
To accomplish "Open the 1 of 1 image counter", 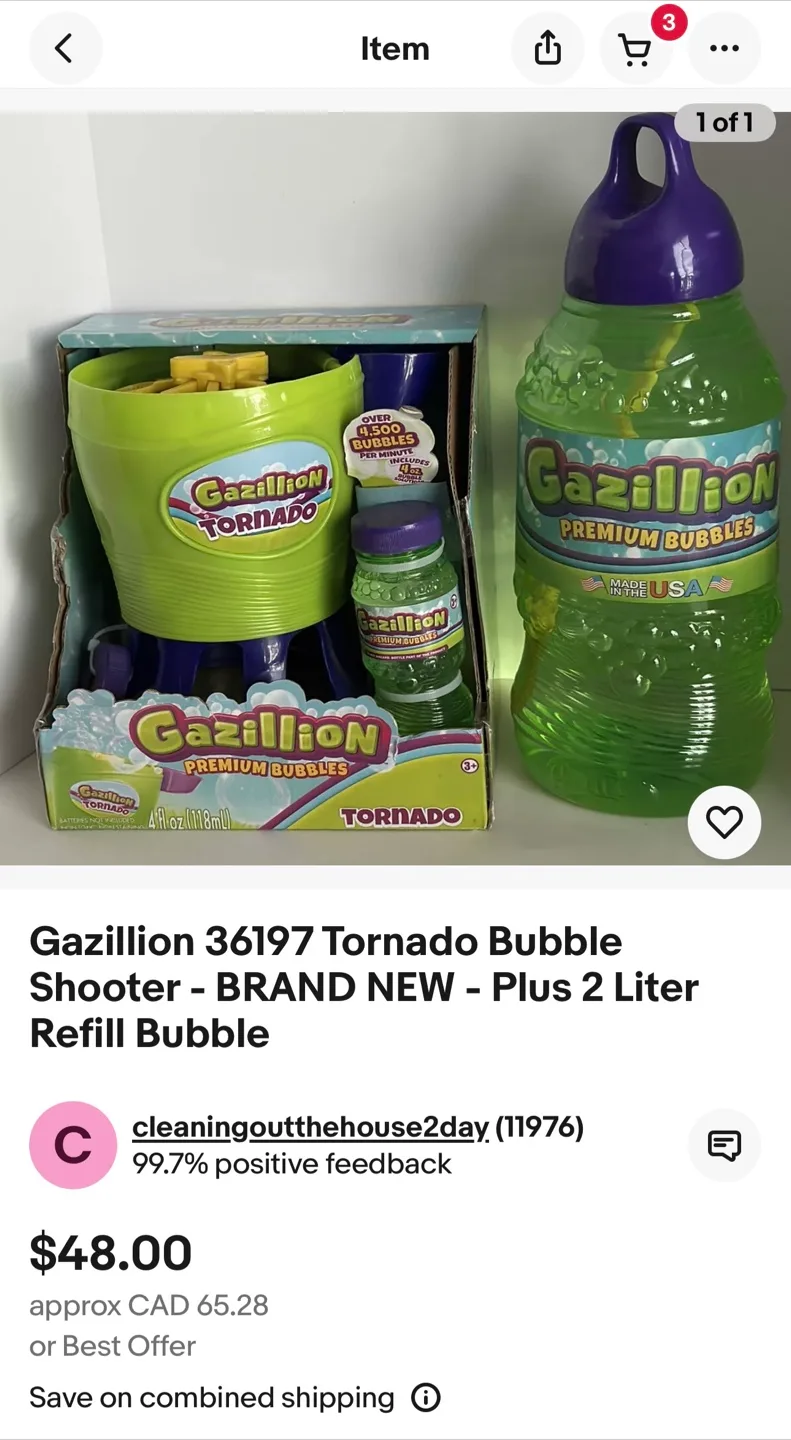I will 726,122.
